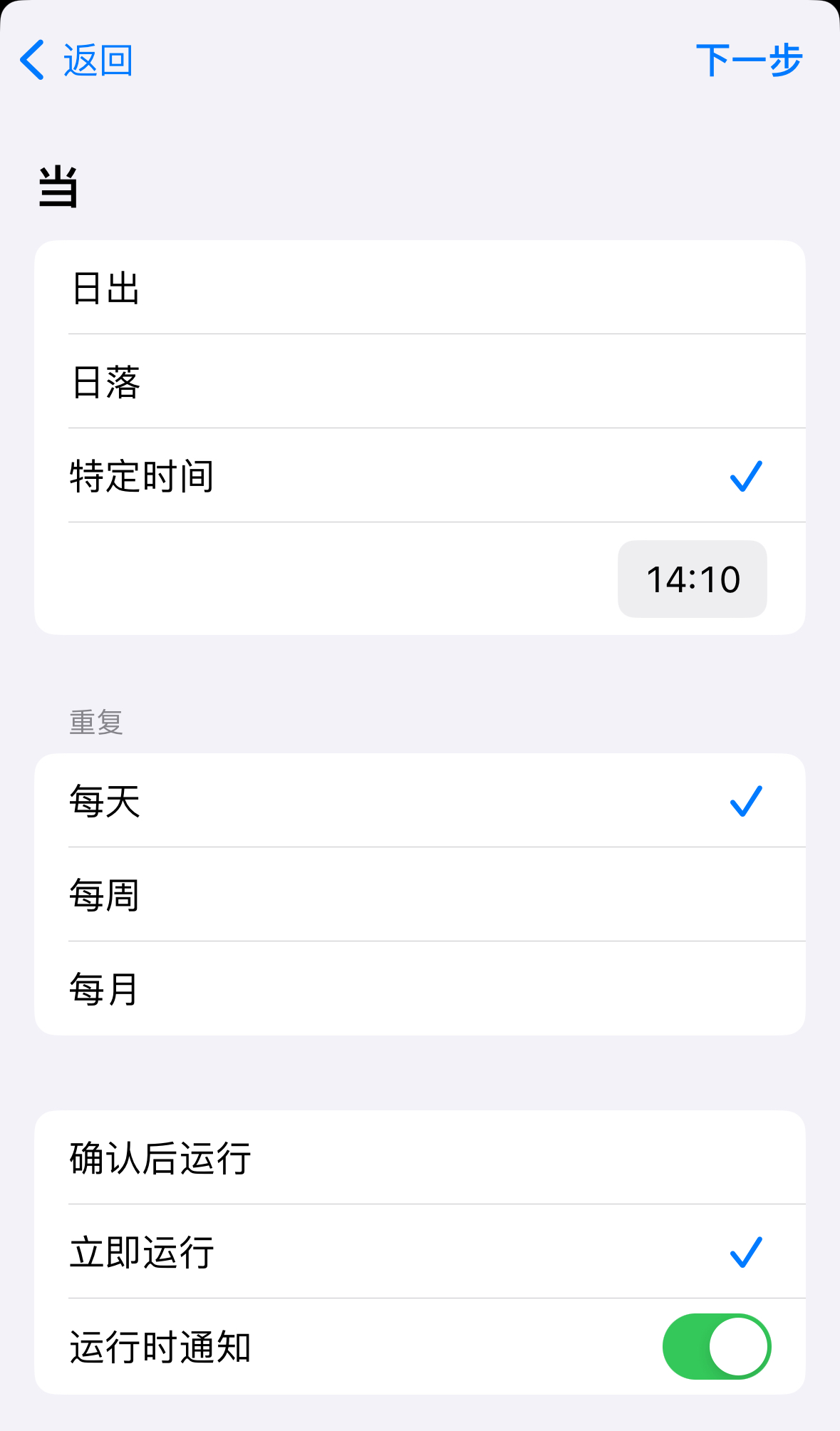
Task: Set repeat to 每月
Action: tap(420, 989)
